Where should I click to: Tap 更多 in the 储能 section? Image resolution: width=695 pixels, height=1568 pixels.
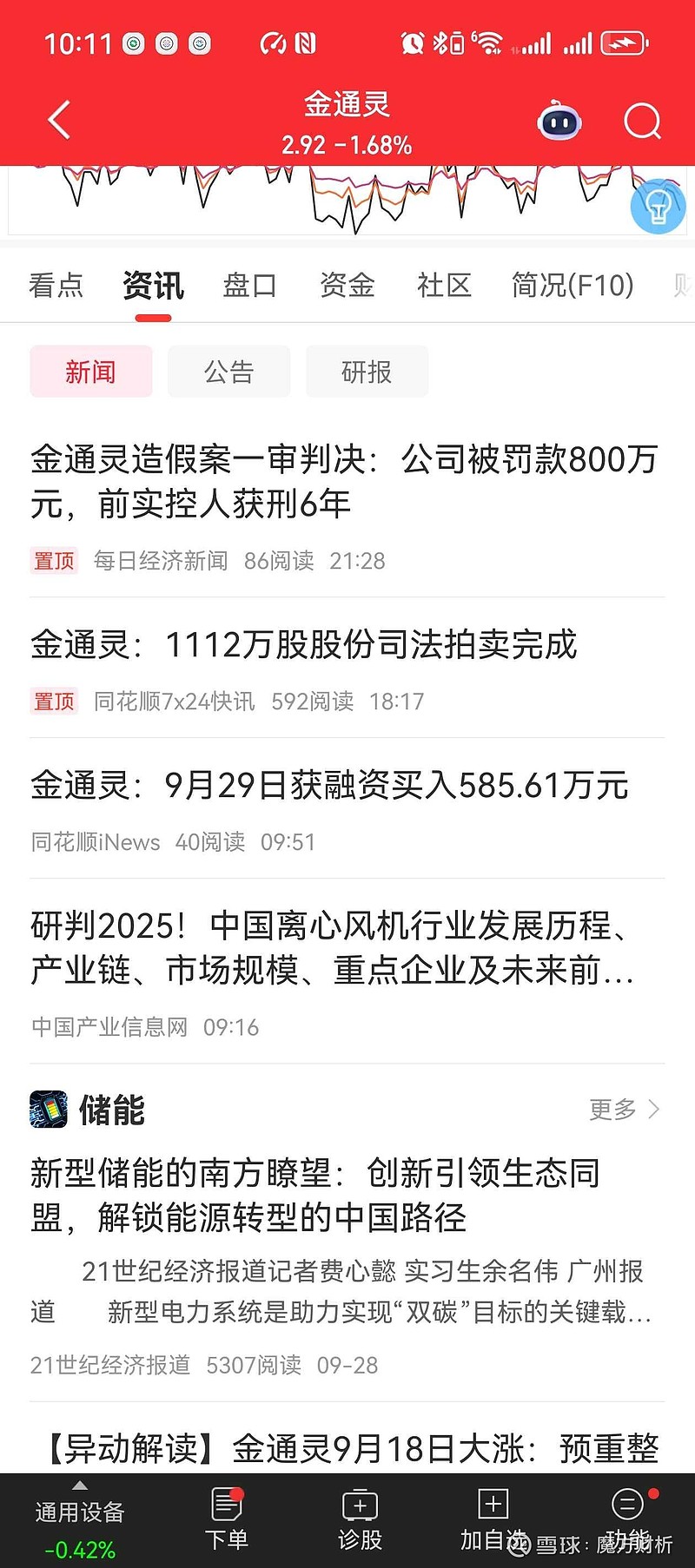point(625,1110)
